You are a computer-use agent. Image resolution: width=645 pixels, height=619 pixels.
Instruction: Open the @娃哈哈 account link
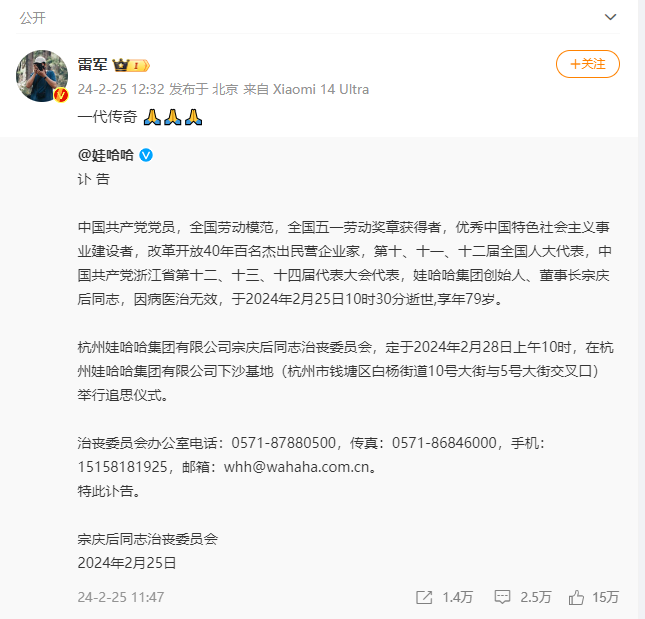(105, 156)
